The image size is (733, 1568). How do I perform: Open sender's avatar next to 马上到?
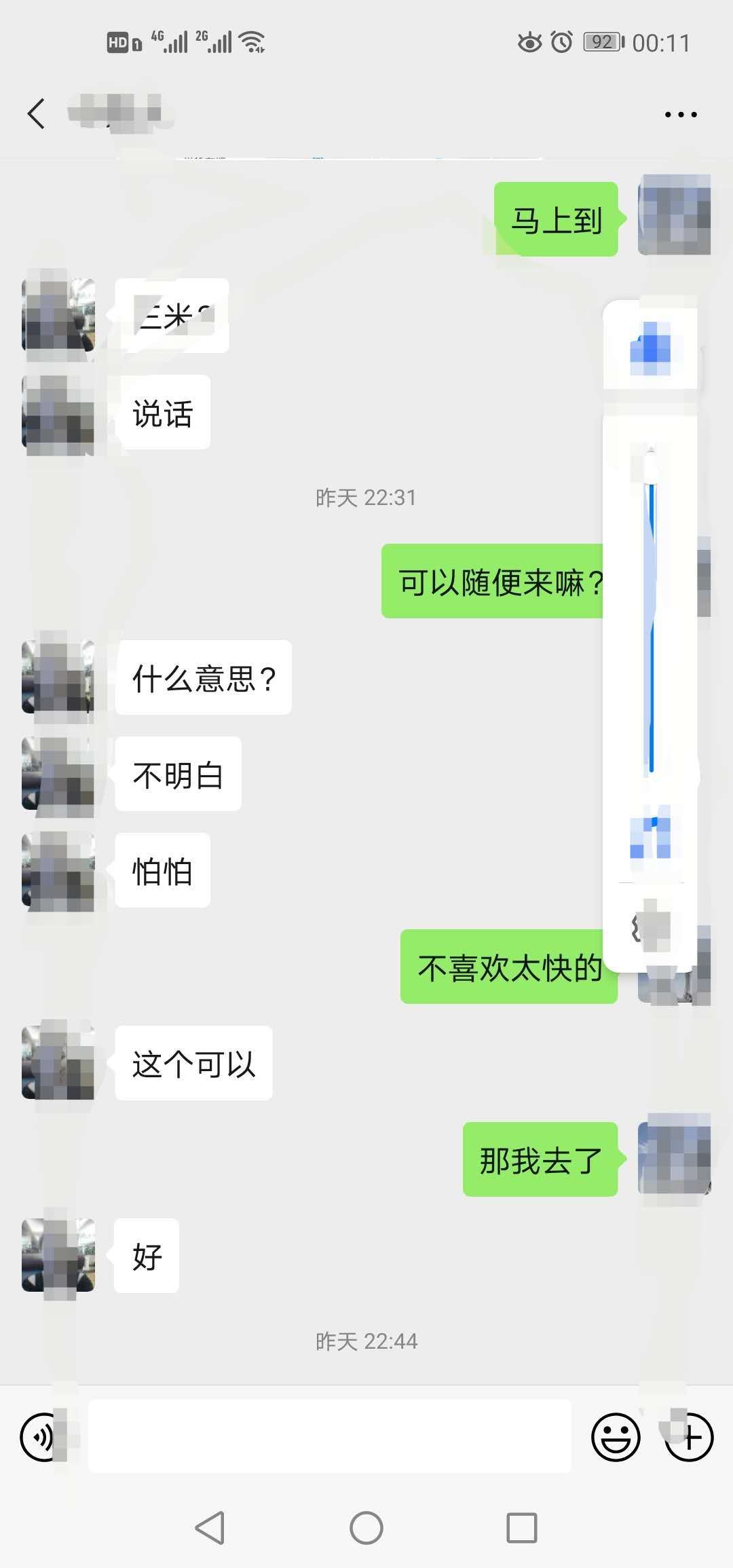[x=674, y=215]
